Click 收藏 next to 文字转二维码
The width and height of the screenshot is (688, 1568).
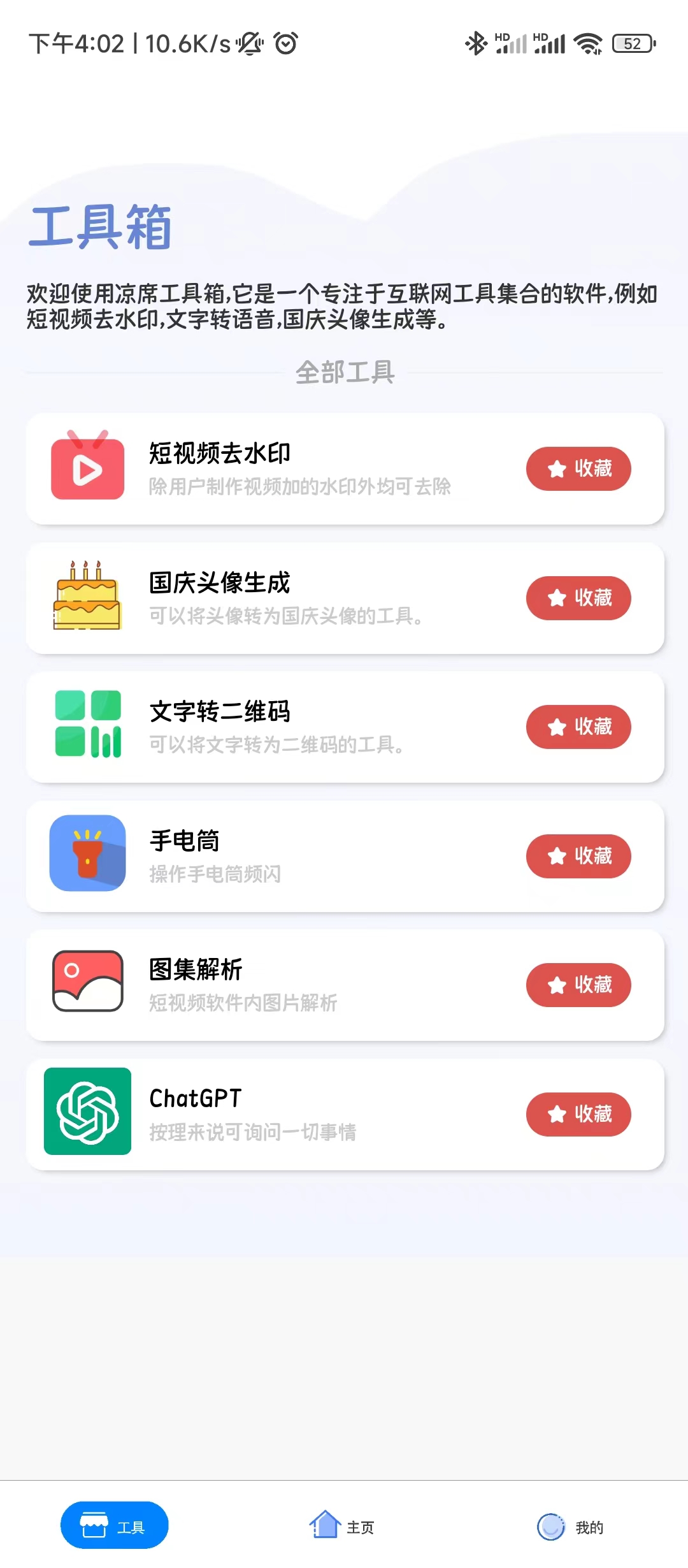(578, 727)
